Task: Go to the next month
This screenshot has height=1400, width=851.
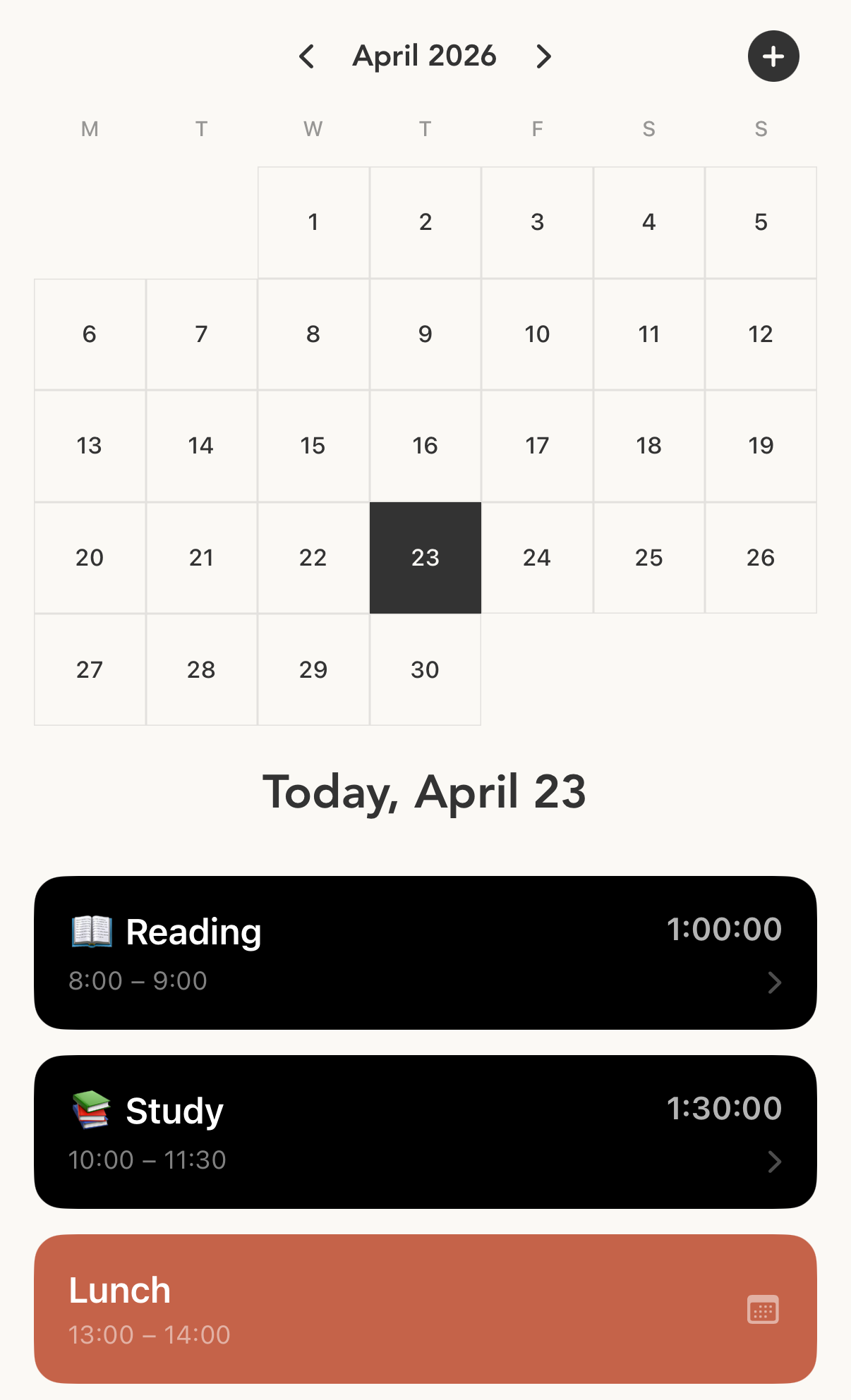Action: click(543, 56)
